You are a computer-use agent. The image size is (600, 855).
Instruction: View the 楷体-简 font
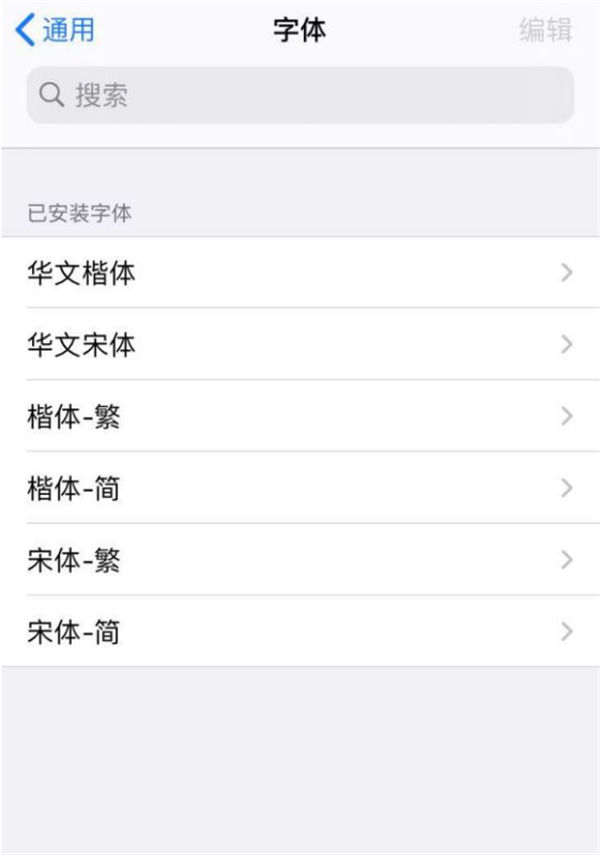[300, 489]
